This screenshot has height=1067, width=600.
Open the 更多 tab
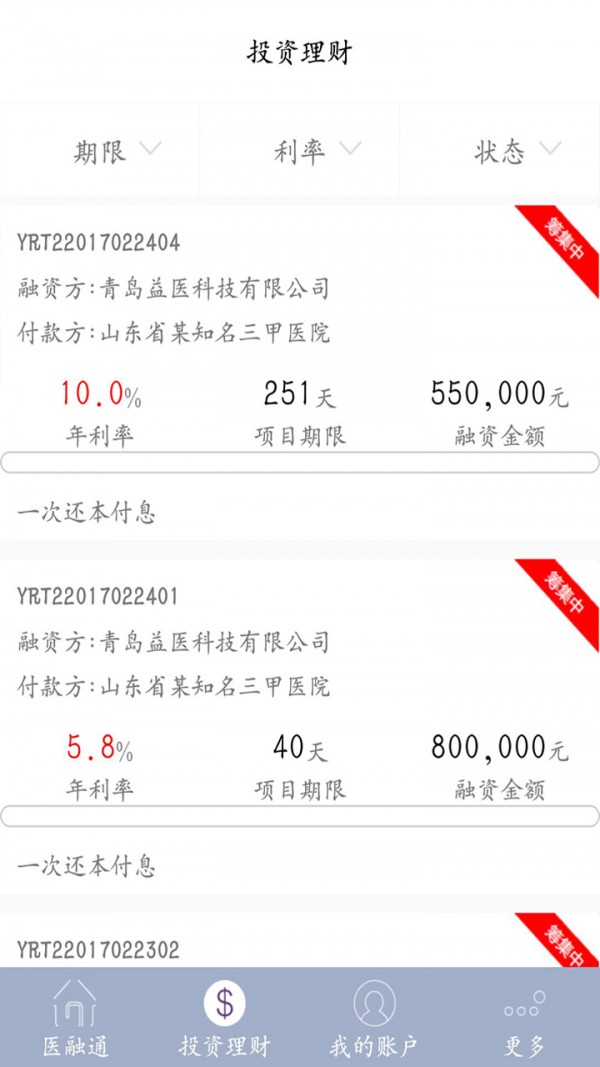click(x=524, y=1018)
